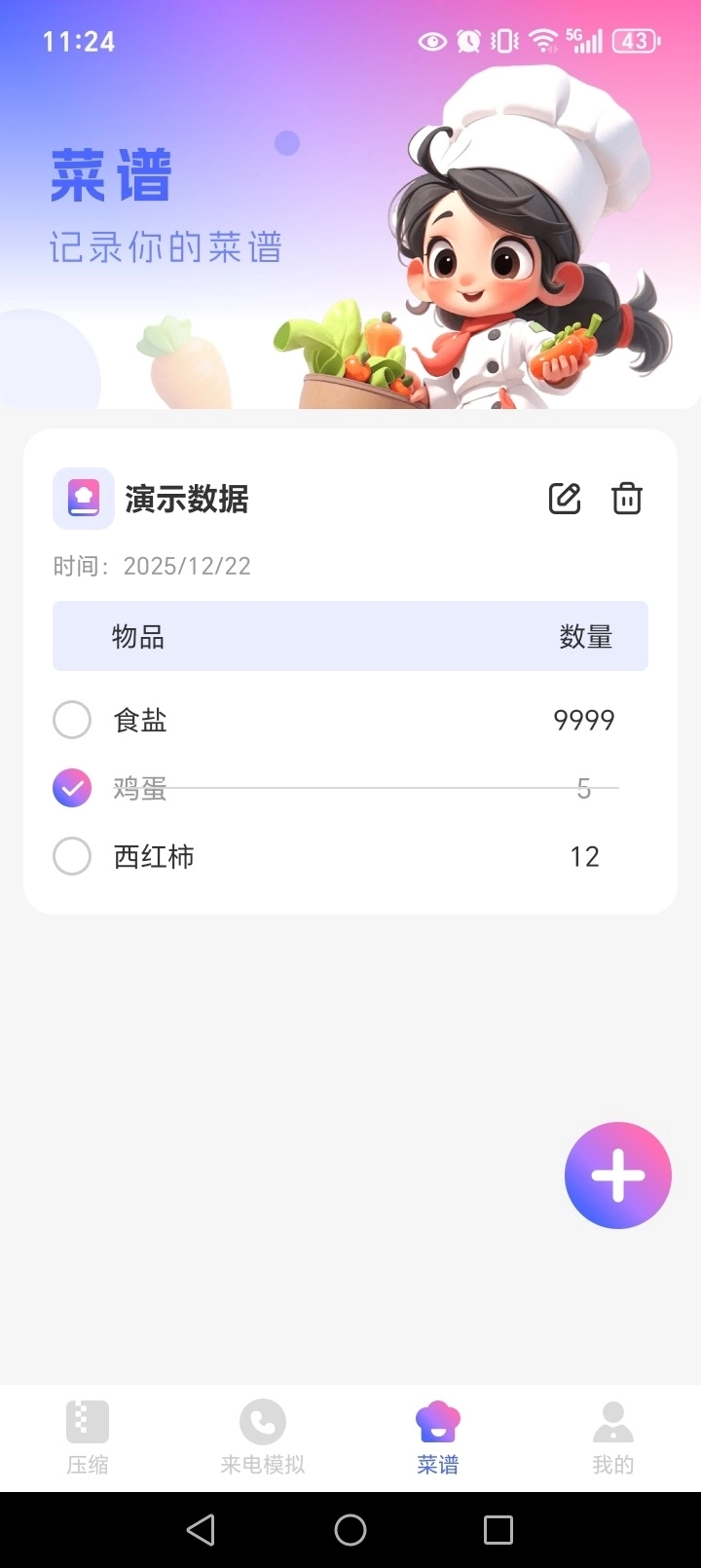Click the edit pencil icon next to 演示数据
The width and height of the screenshot is (701, 1568).
point(565,498)
